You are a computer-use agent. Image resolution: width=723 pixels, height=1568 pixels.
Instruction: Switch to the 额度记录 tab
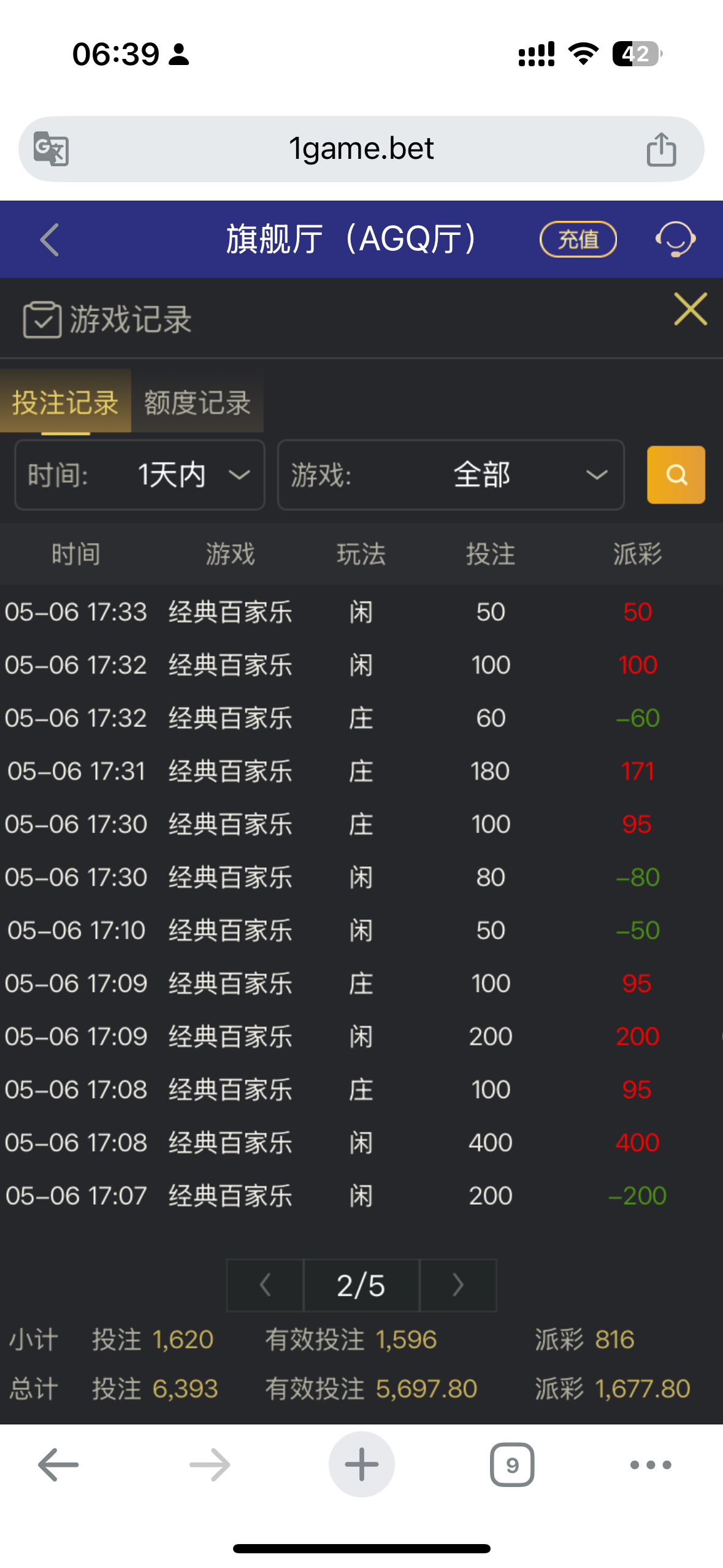[197, 403]
